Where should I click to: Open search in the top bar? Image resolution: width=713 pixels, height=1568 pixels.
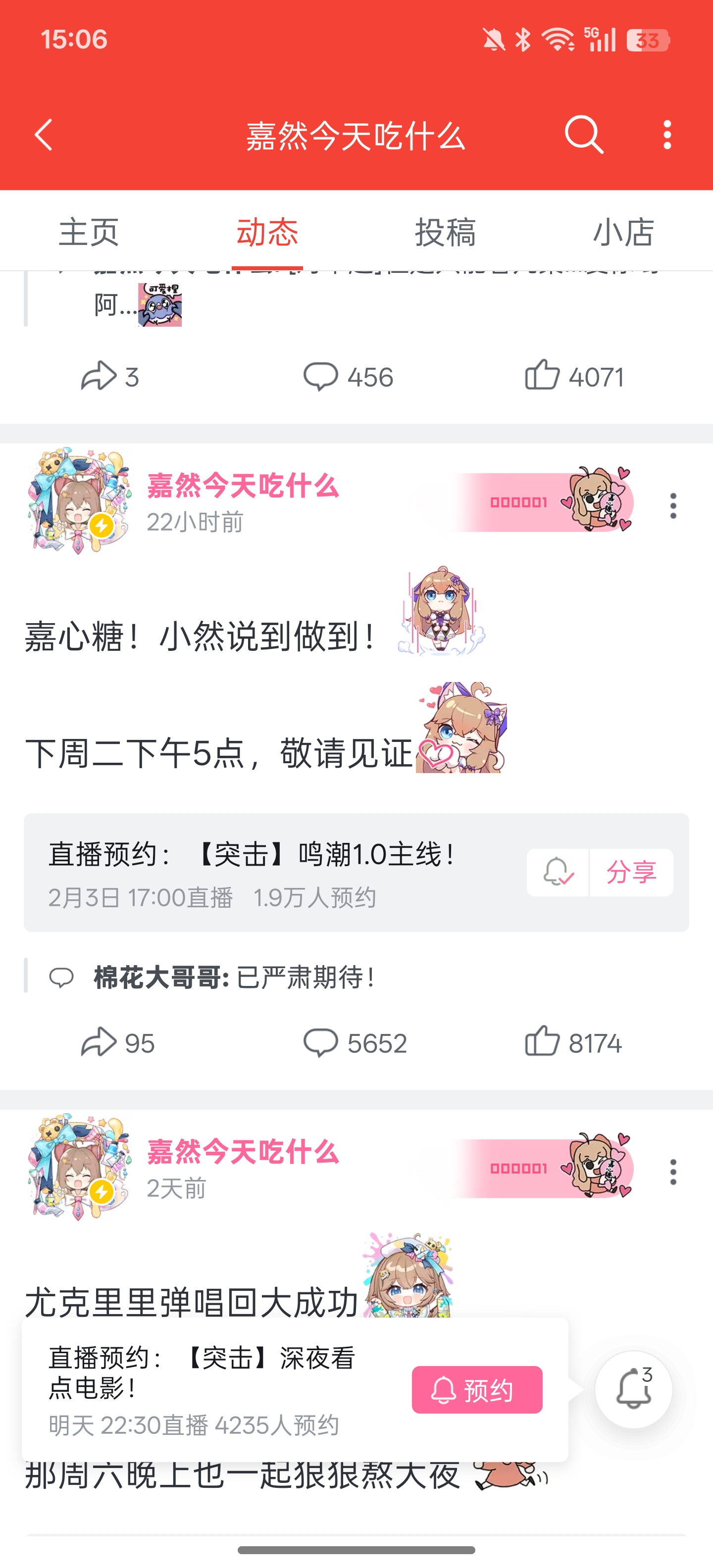coord(583,135)
